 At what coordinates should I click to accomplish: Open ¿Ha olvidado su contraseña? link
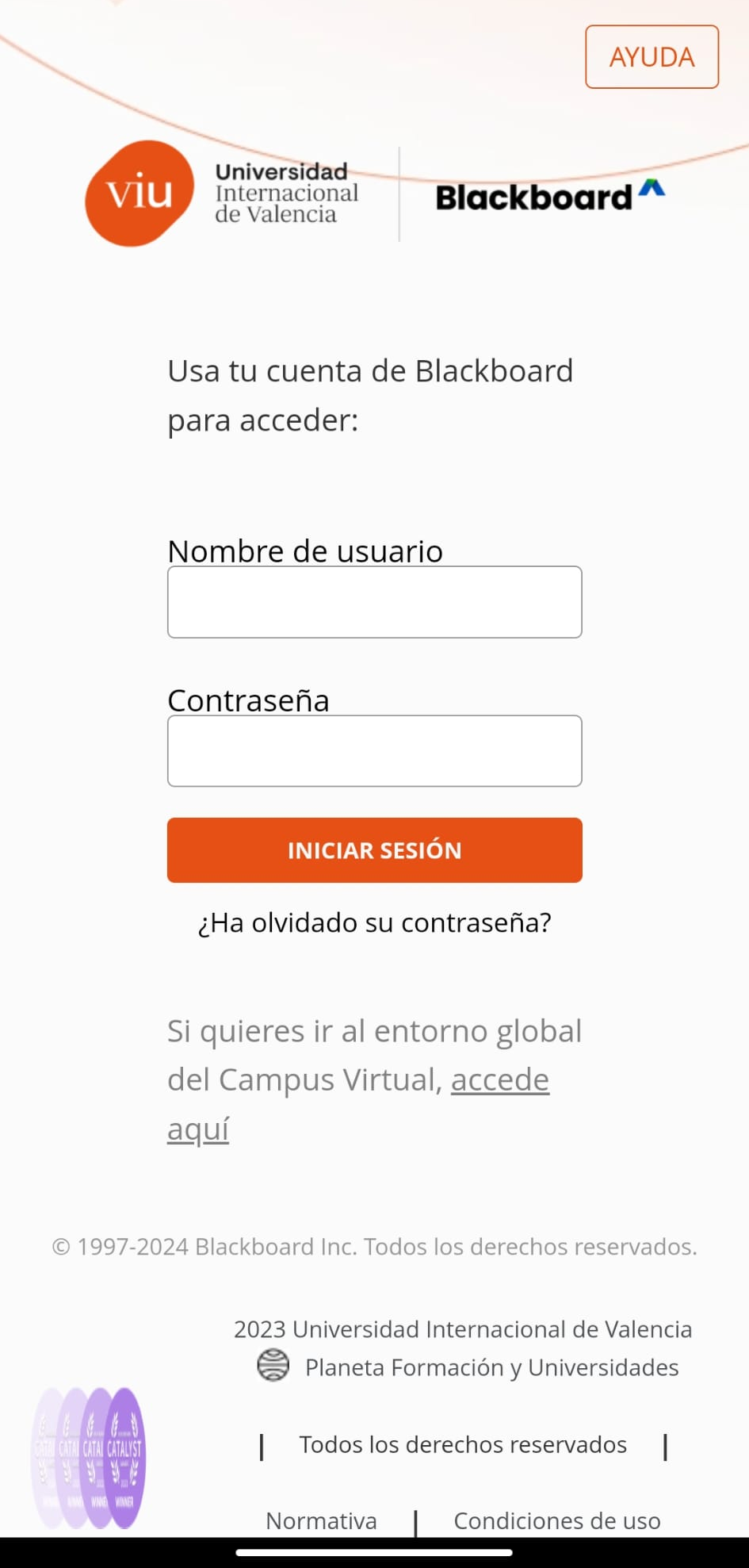pyautogui.click(x=374, y=922)
